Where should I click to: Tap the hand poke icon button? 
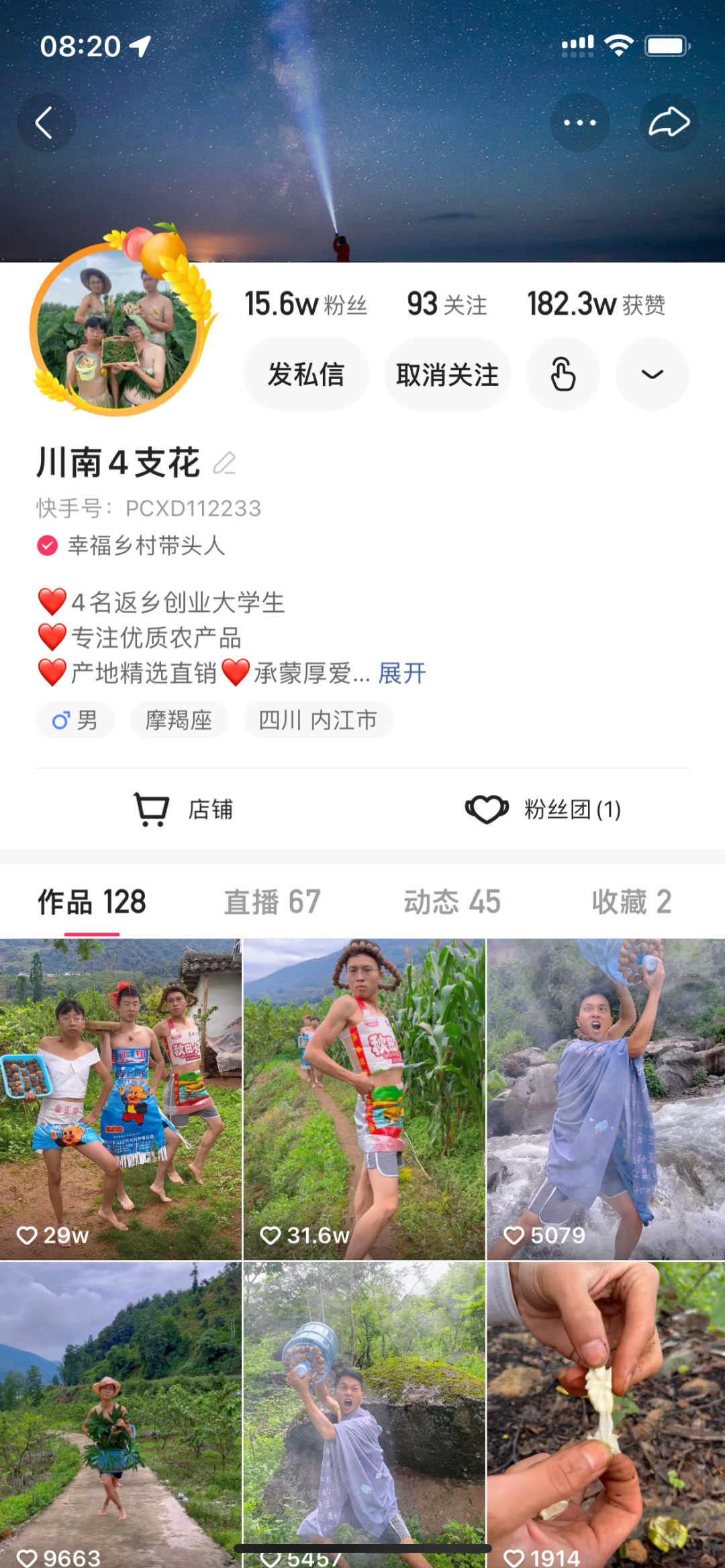[x=563, y=374]
